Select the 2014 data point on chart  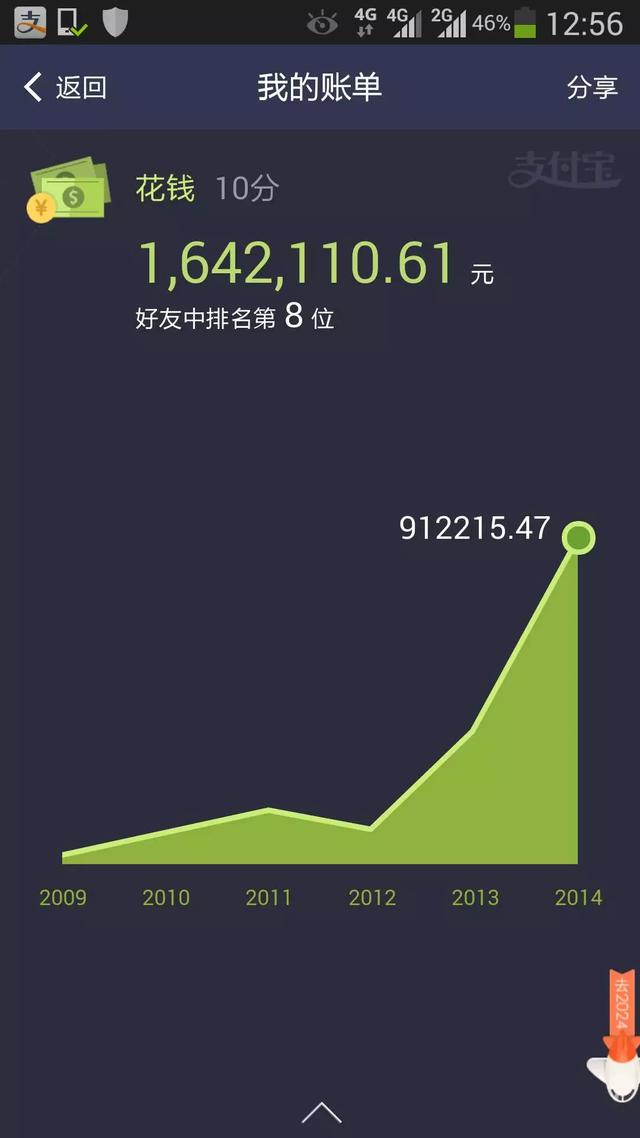578,538
